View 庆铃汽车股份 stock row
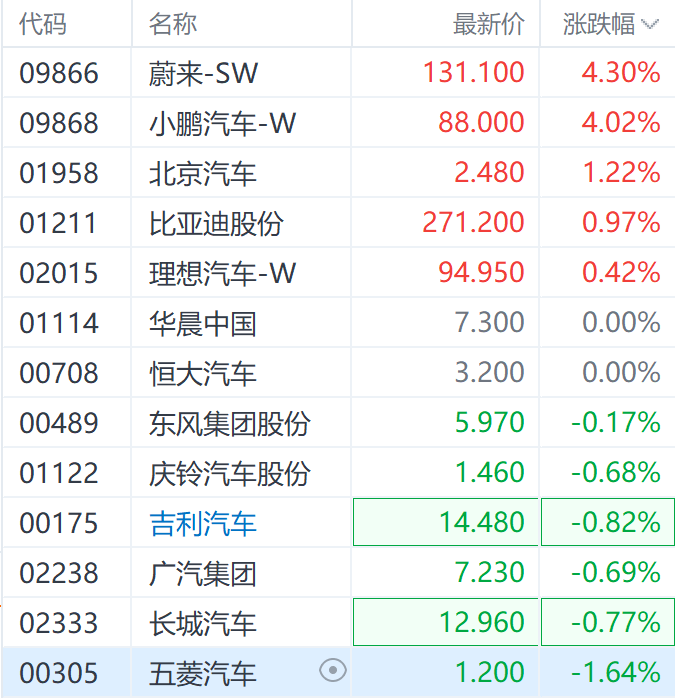 pos(229,473)
